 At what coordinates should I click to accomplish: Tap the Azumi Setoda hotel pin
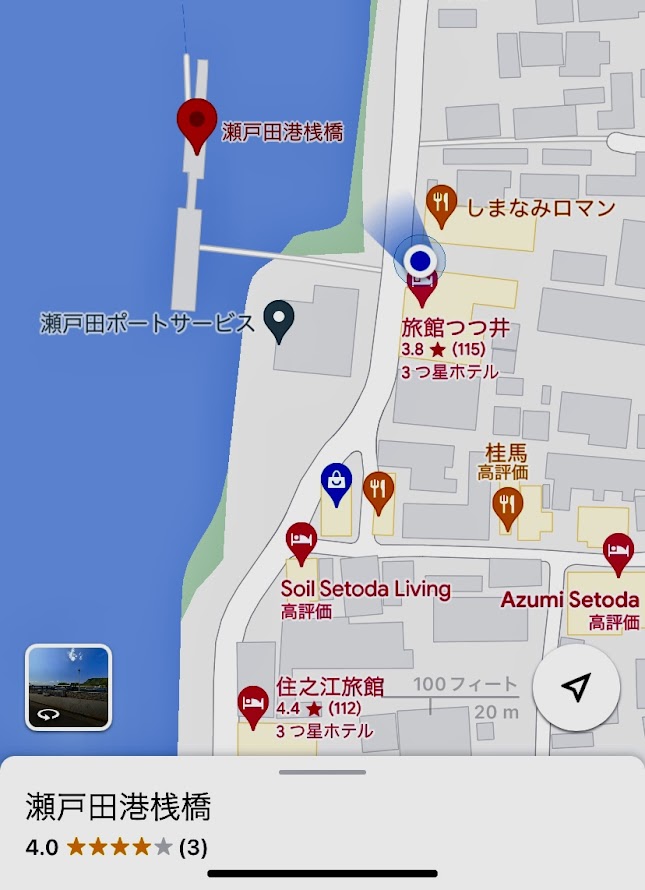[618, 552]
